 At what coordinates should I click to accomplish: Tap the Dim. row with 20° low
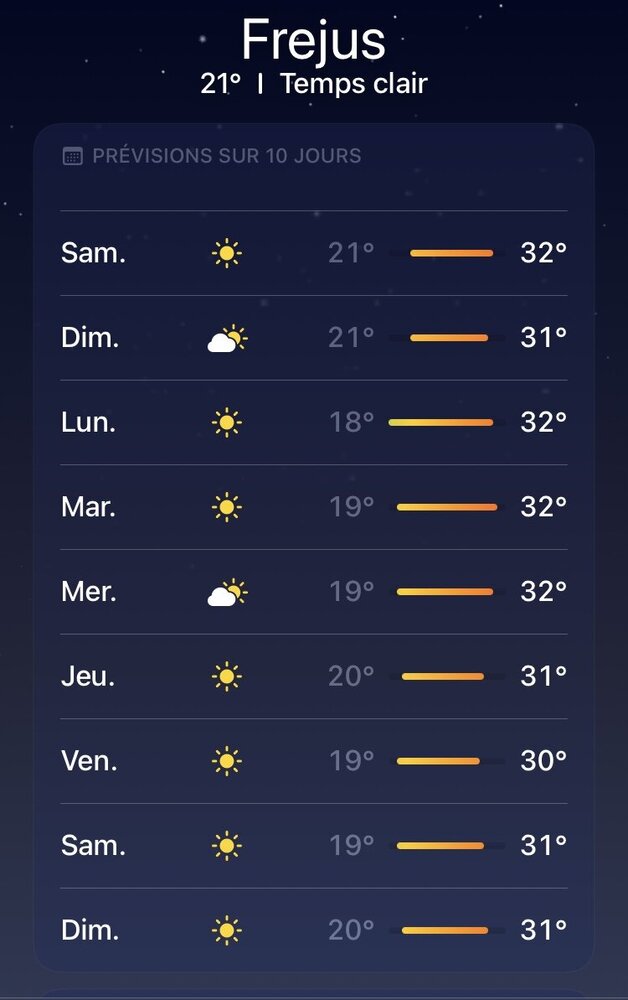(313, 931)
